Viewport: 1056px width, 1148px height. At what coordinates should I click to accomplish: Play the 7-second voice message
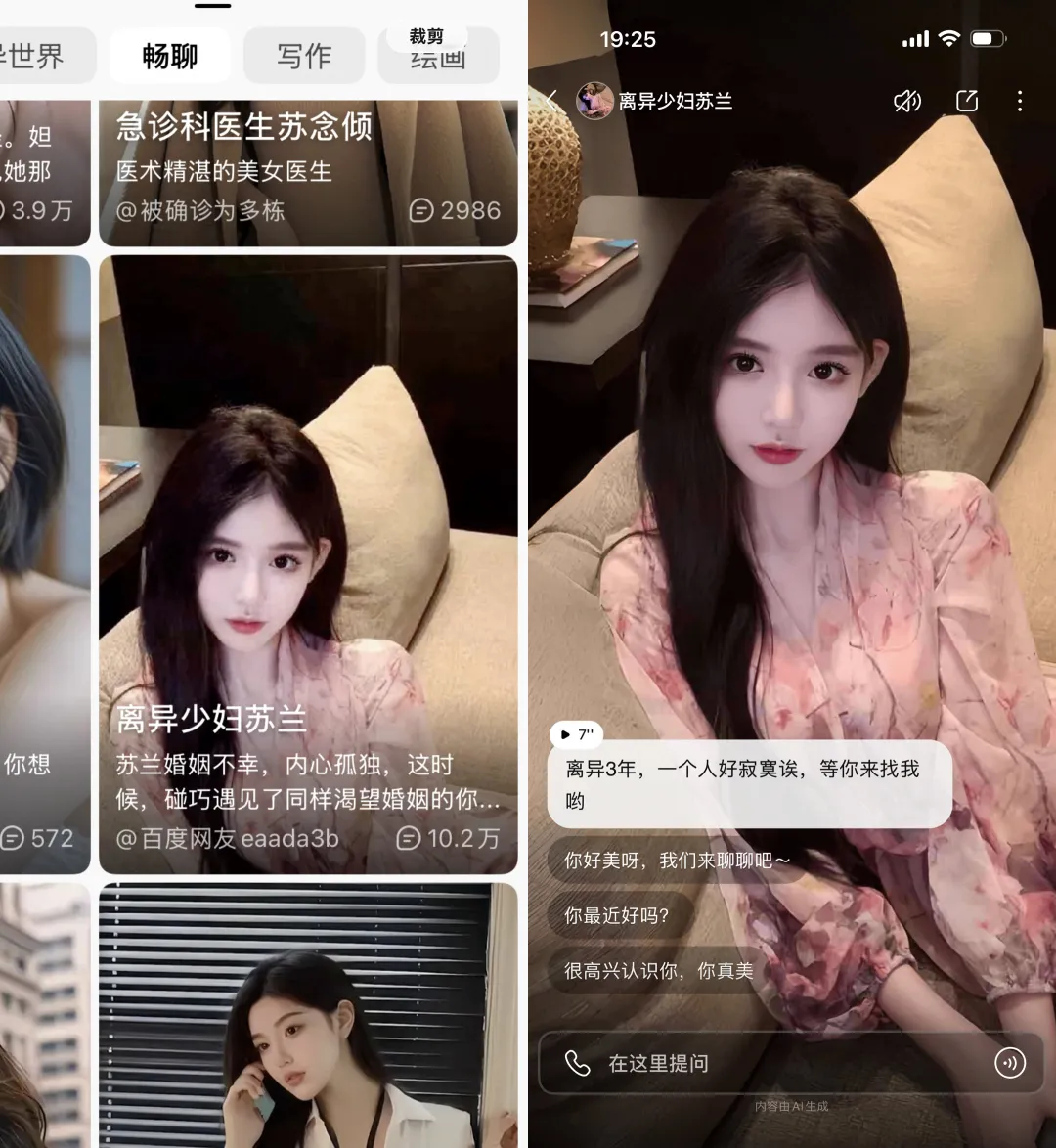(x=577, y=734)
